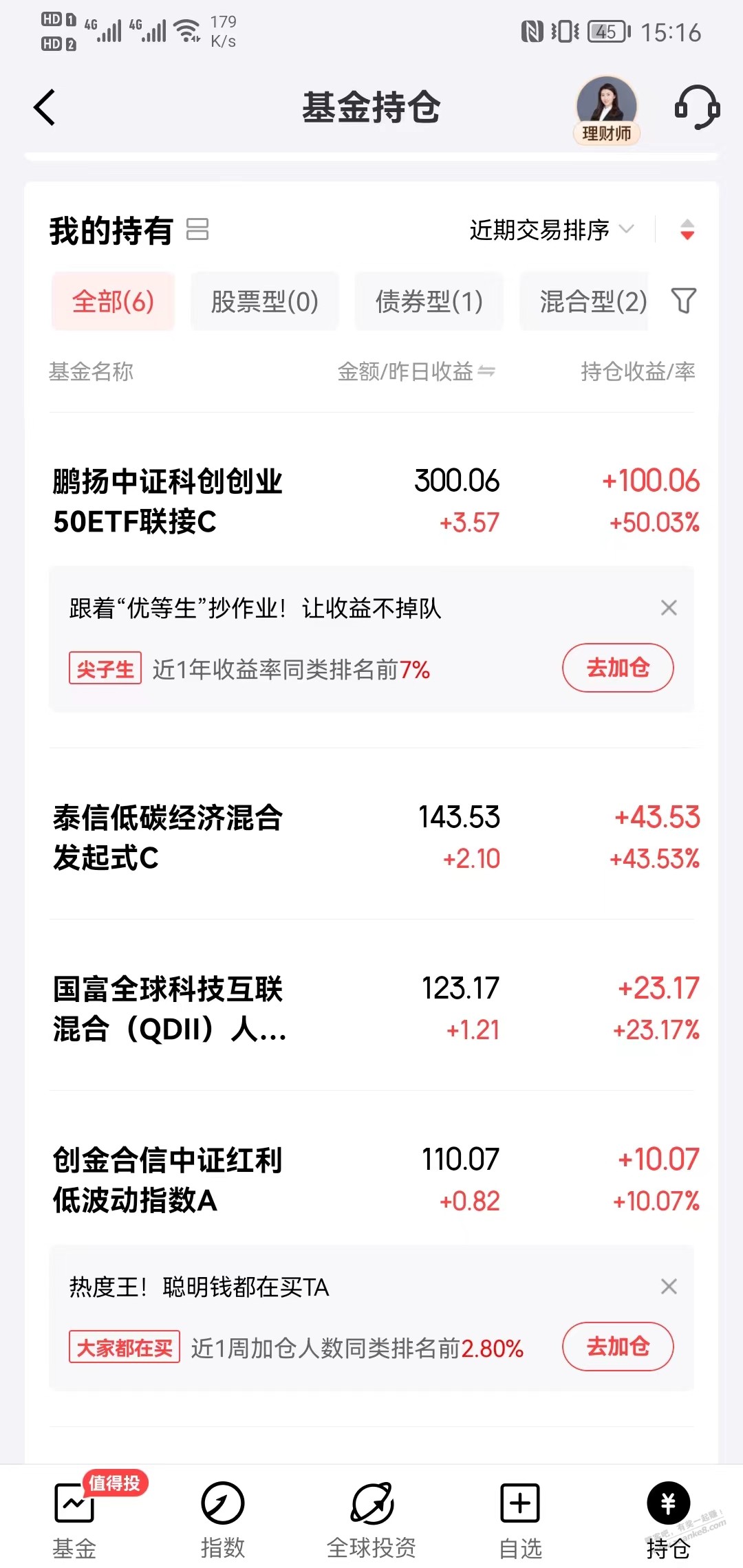The image size is (743, 1568).
Task: Dismiss the 优等生 promo banner
Action: click(x=669, y=608)
